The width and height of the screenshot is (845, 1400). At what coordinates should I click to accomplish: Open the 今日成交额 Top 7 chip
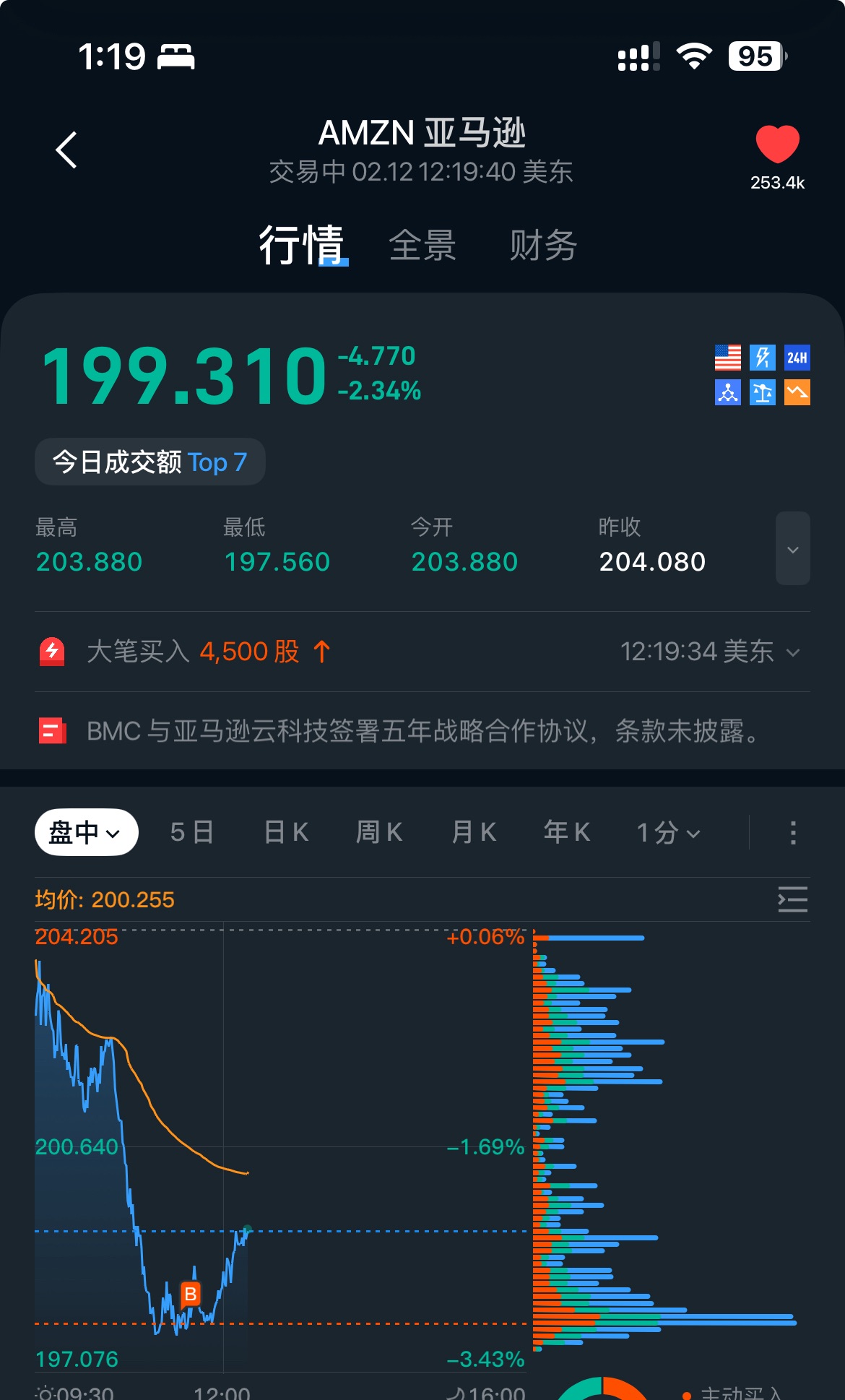tap(150, 462)
